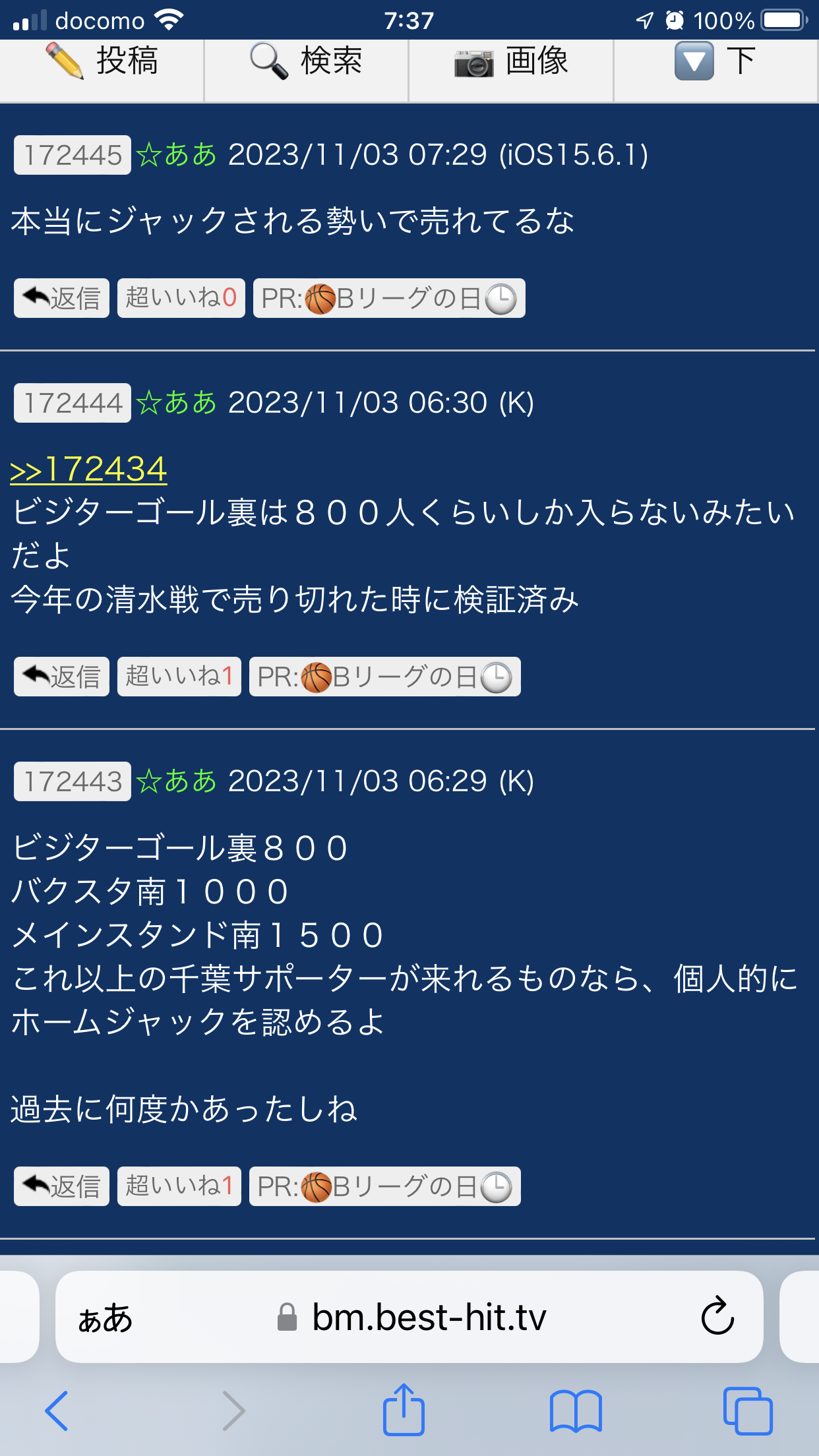This screenshot has height=1456, width=819.
Task: Give 超いいね to post 172443
Action: 179,1186
